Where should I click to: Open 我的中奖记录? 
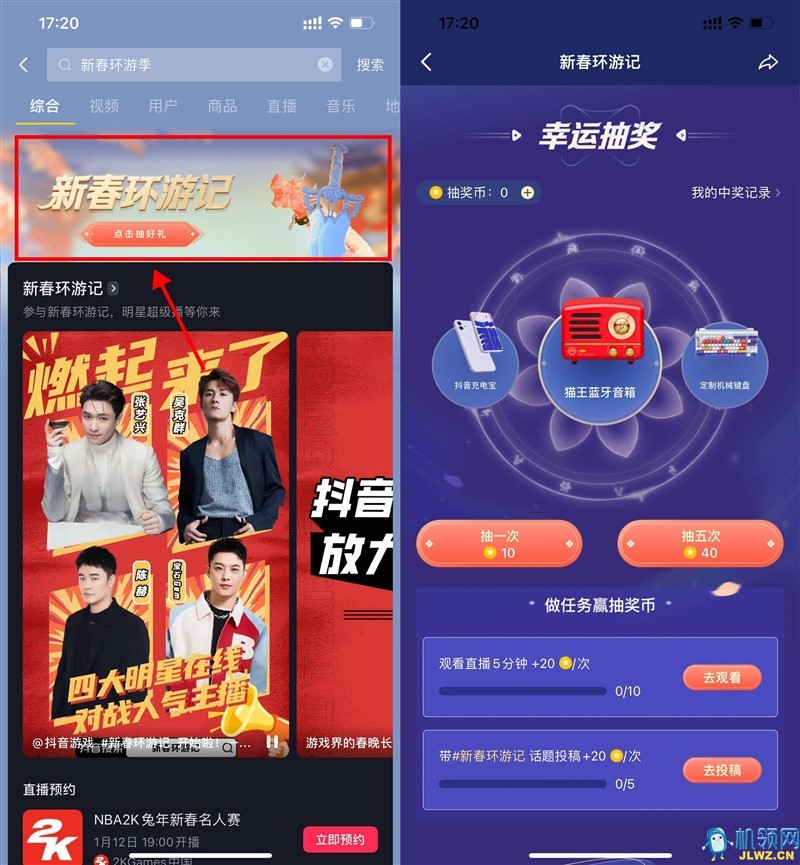click(736, 192)
